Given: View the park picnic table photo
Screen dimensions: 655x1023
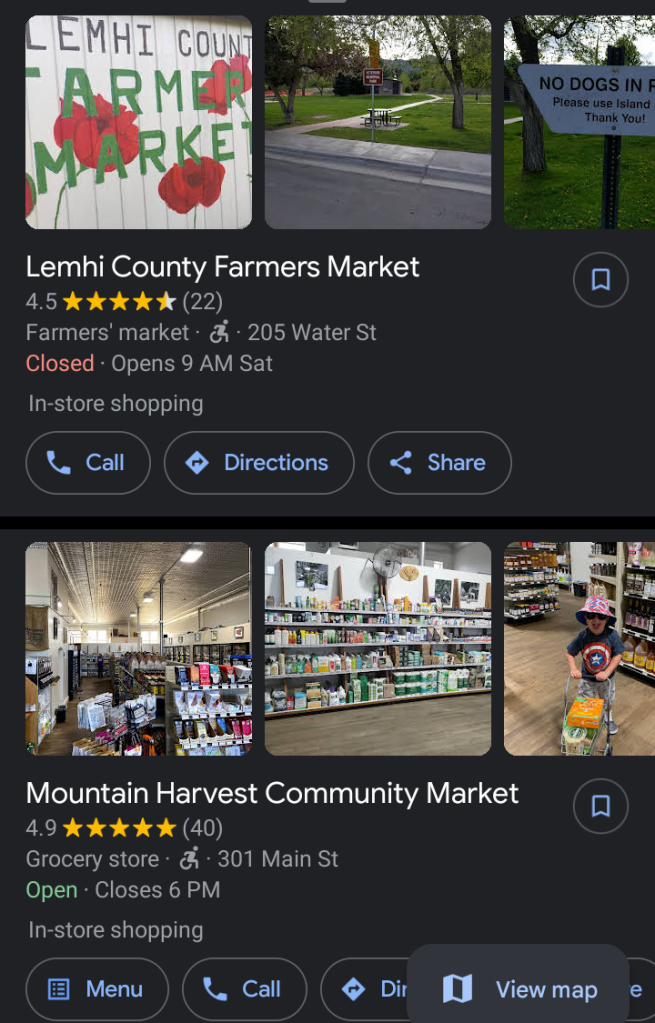Looking at the screenshot, I should [378, 122].
